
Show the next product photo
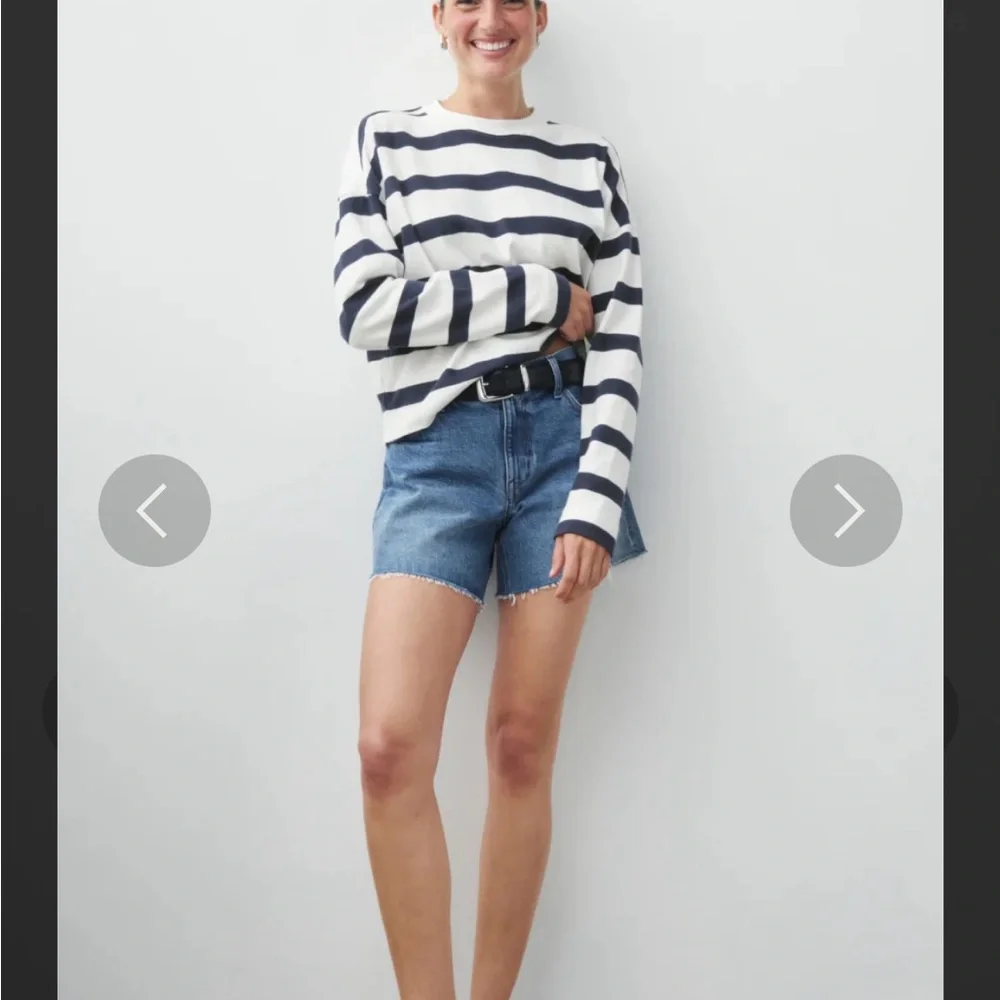coord(846,511)
